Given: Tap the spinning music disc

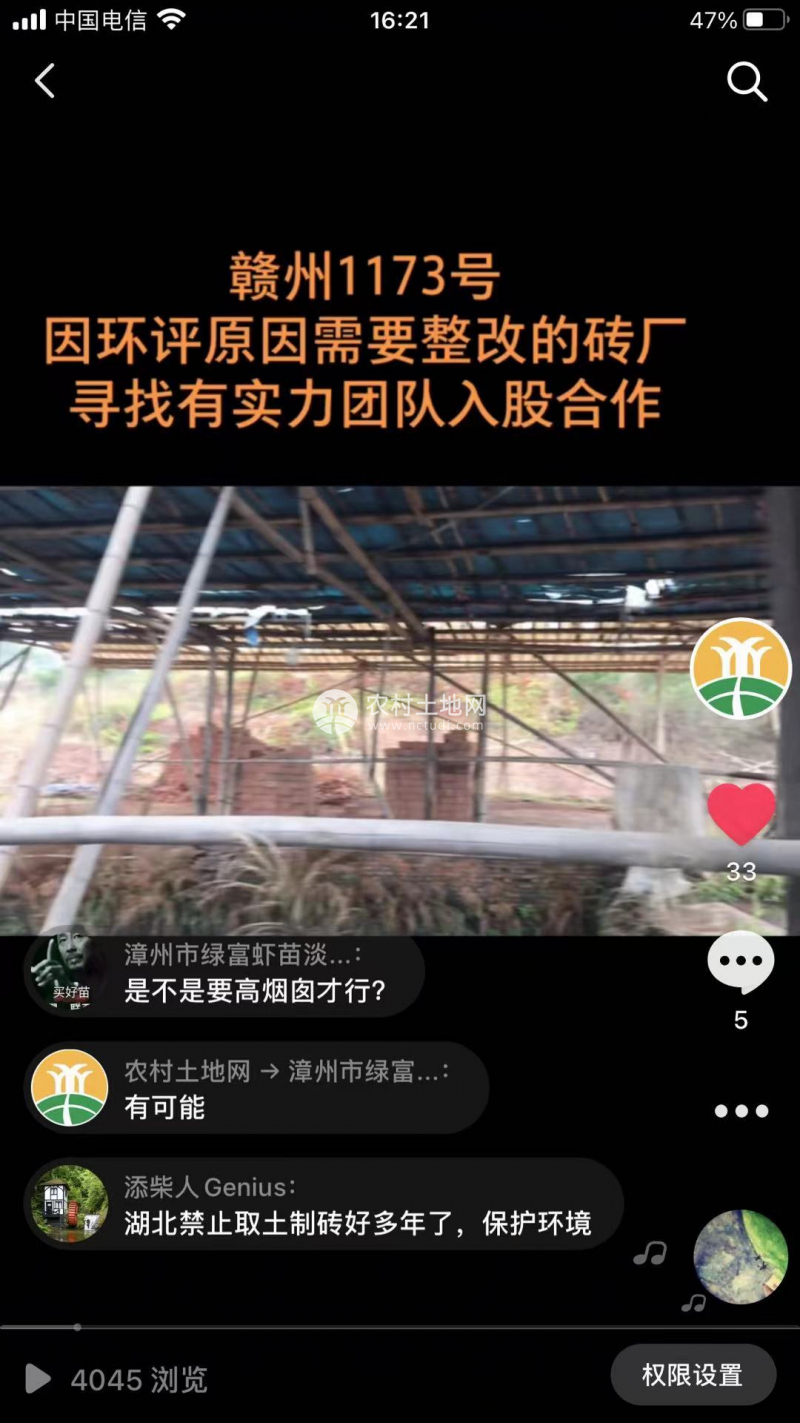Looking at the screenshot, I should (x=741, y=1257).
